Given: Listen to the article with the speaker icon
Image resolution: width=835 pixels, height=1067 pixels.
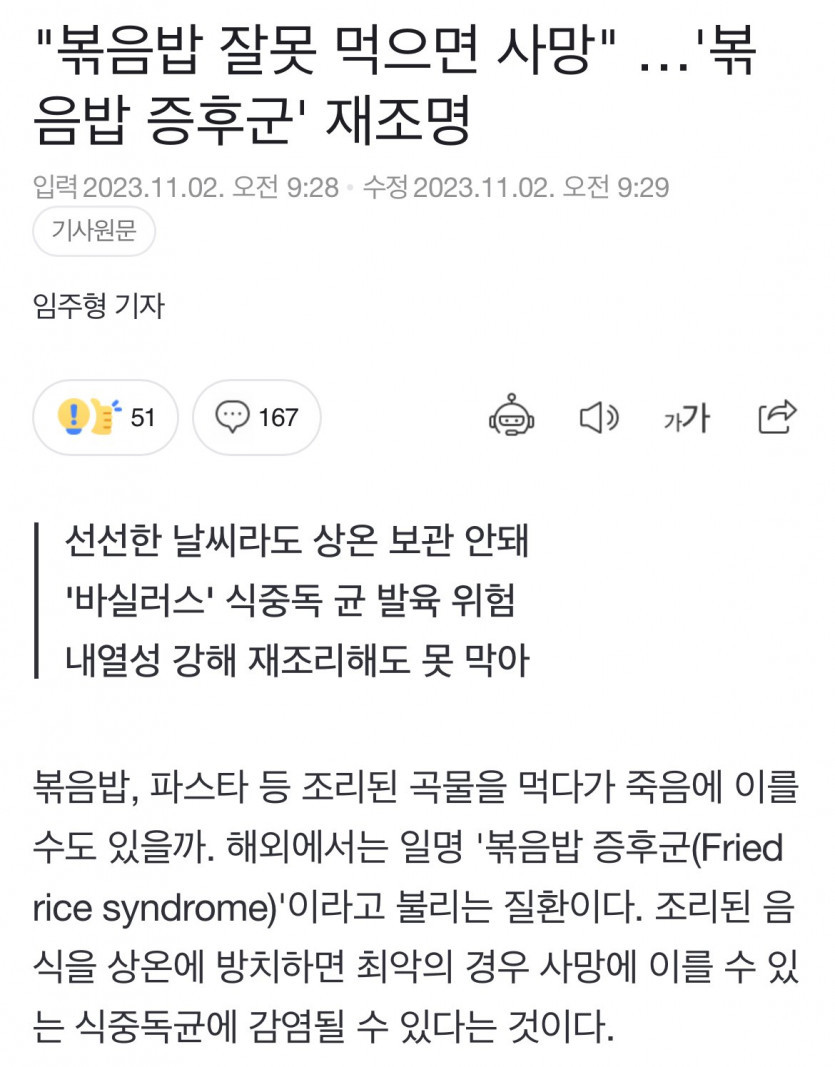Looking at the screenshot, I should [x=599, y=417].
